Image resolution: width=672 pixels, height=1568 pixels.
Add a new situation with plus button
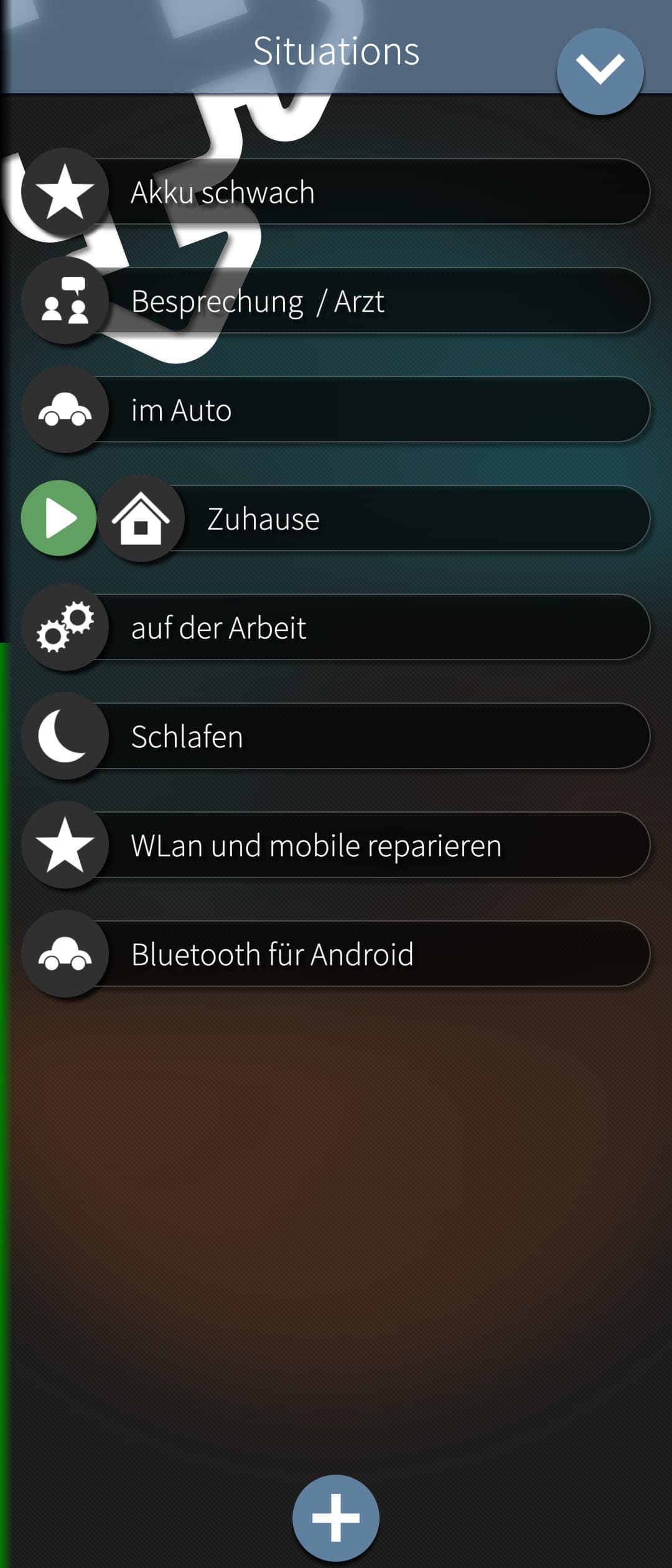(x=336, y=1517)
